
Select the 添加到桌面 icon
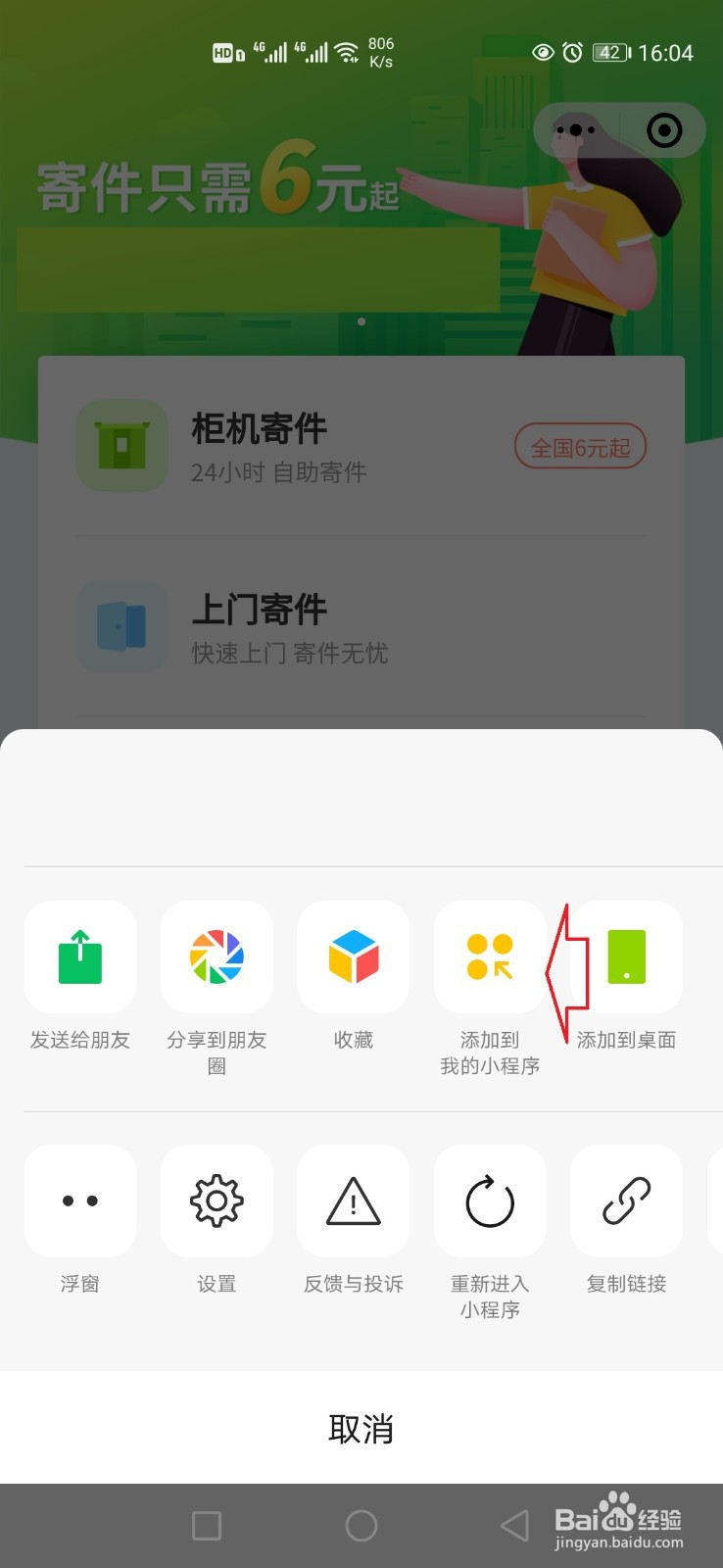626,956
